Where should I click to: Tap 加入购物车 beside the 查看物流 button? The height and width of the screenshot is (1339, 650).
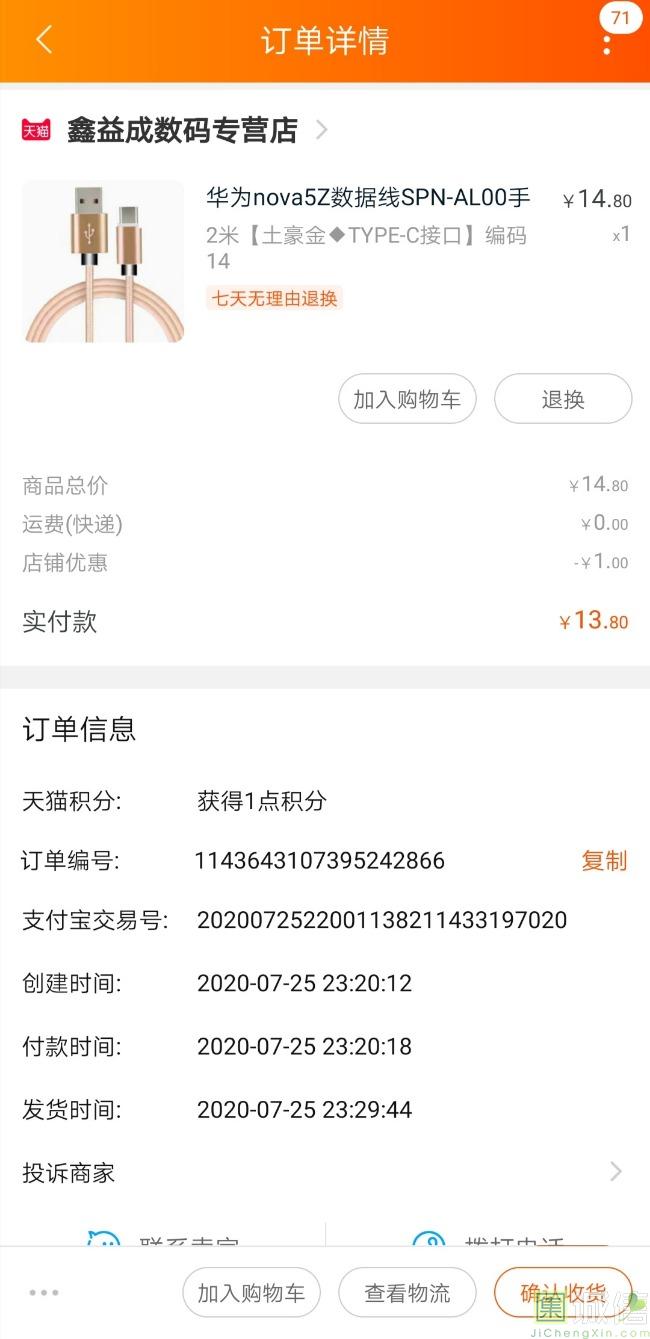(251, 1293)
